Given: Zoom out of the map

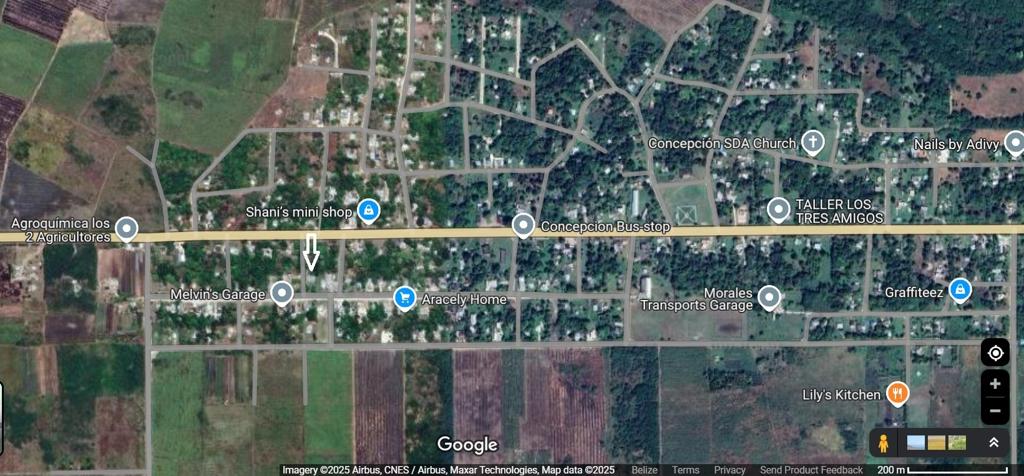Looking at the screenshot, I should 994,410.
